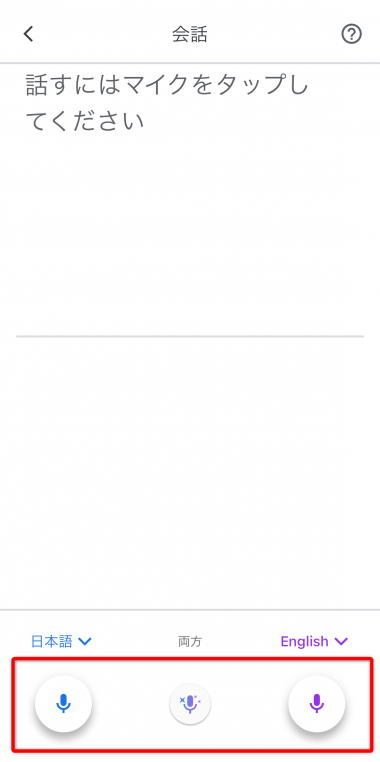Tap the purple English microphone button
The image size is (380, 762).
point(316,703)
